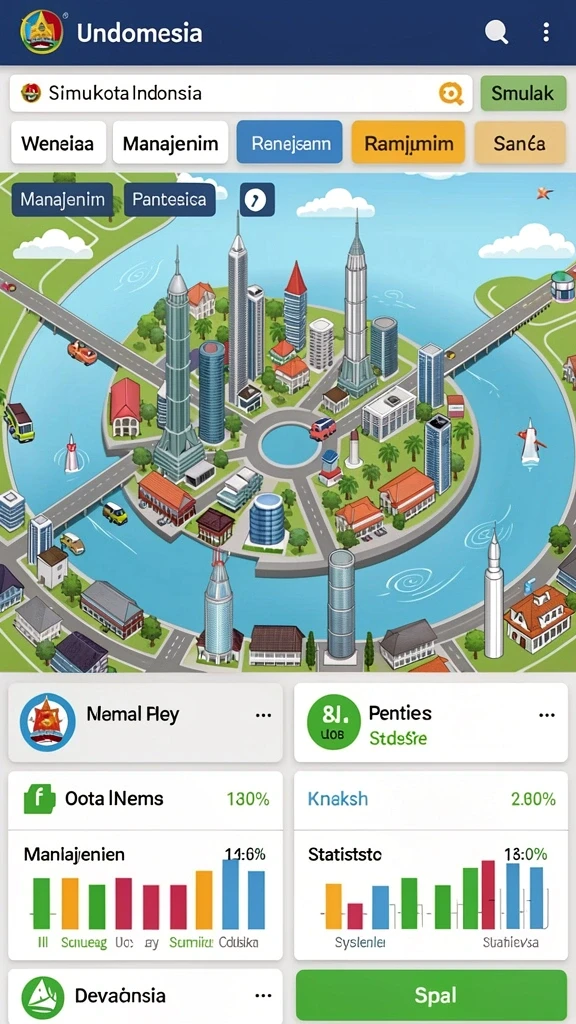Open the three-dot menu on Penties
The width and height of the screenshot is (576, 1024).
[x=547, y=715]
